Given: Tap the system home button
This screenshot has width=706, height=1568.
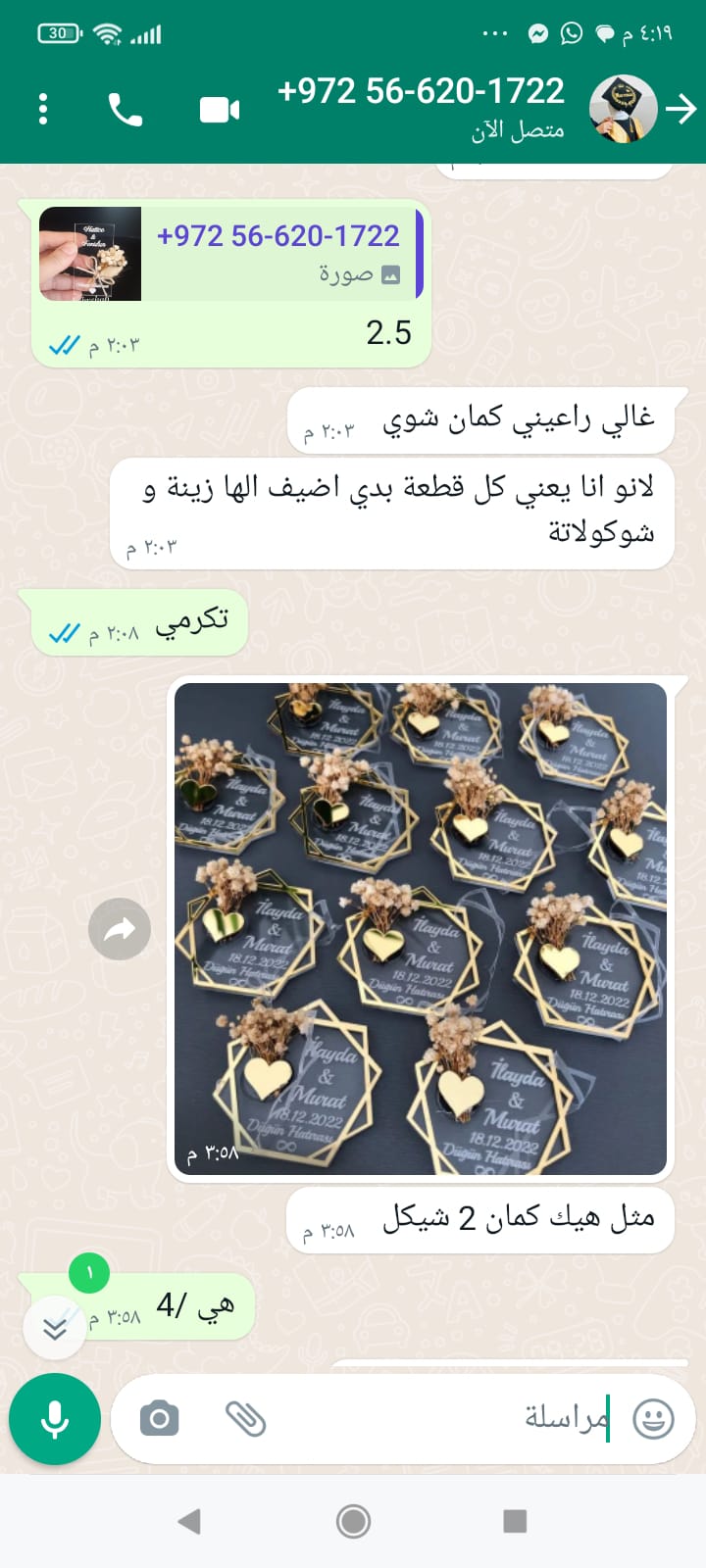Looking at the screenshot, I should 353,1521.
